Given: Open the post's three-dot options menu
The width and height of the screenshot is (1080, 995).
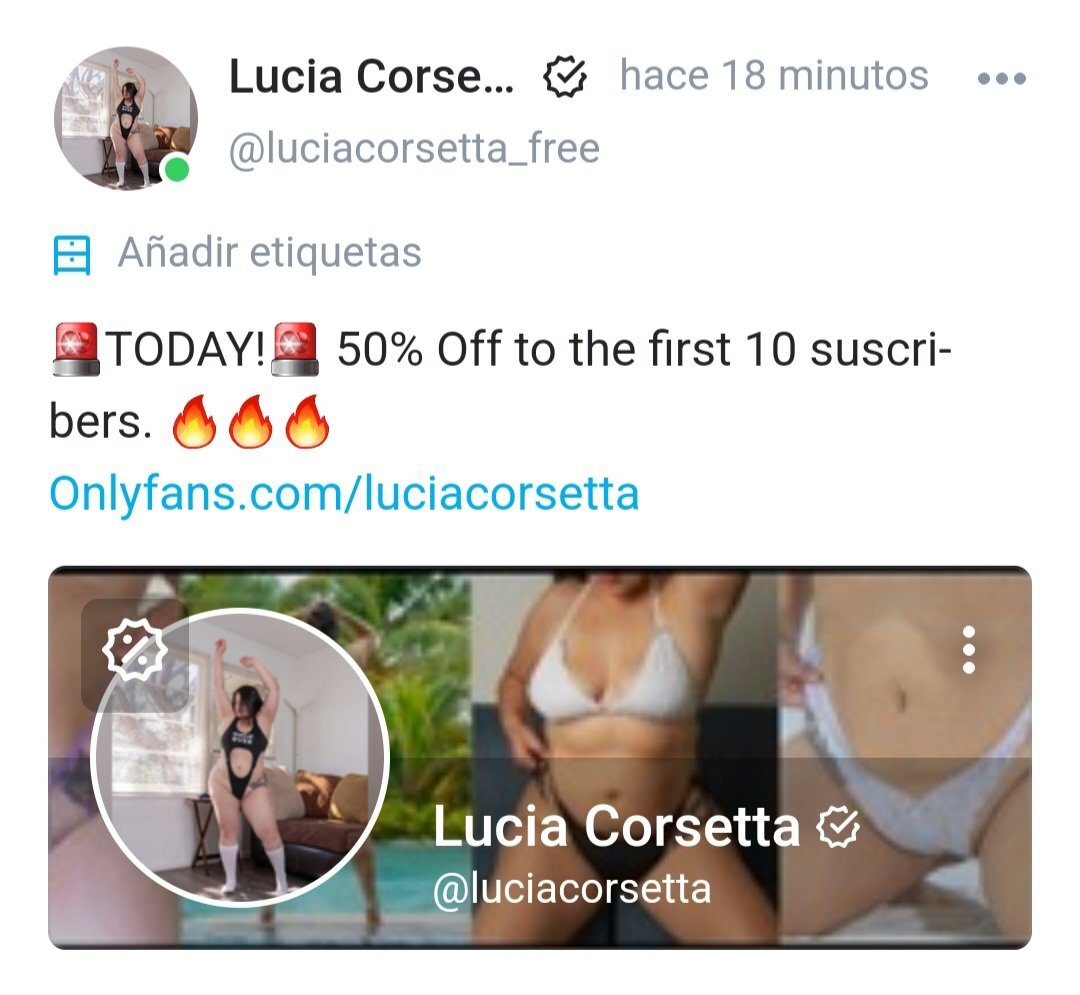Looking at the screenshot, I should point(1001,78).
